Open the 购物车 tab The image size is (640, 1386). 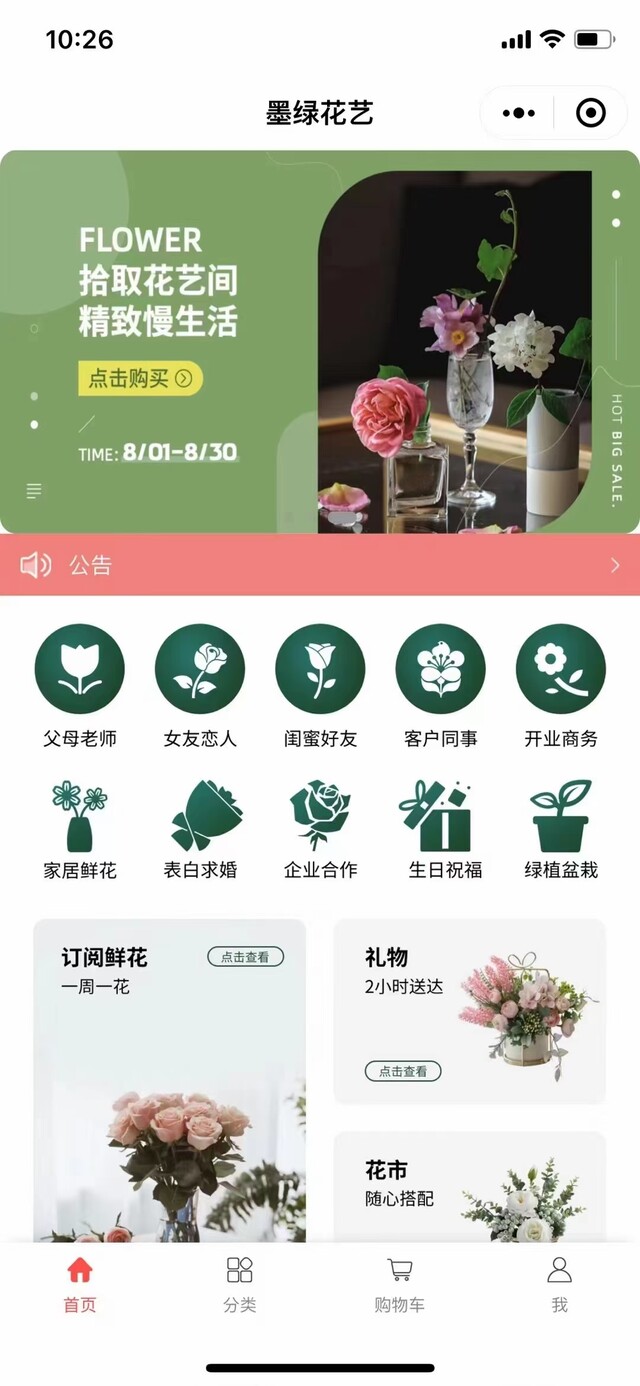click(400, 1284)
